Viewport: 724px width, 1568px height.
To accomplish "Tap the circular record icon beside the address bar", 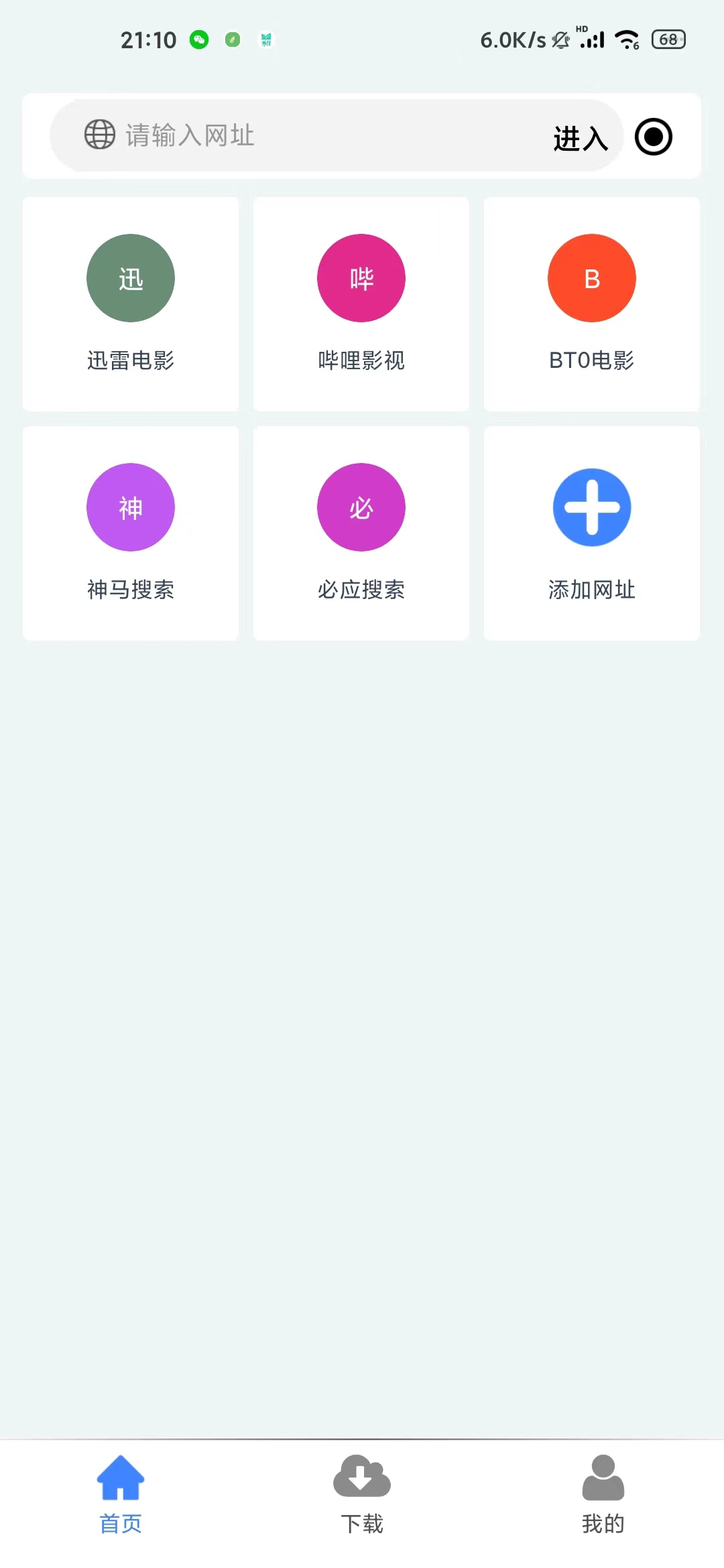I will [x=654, y=137].
